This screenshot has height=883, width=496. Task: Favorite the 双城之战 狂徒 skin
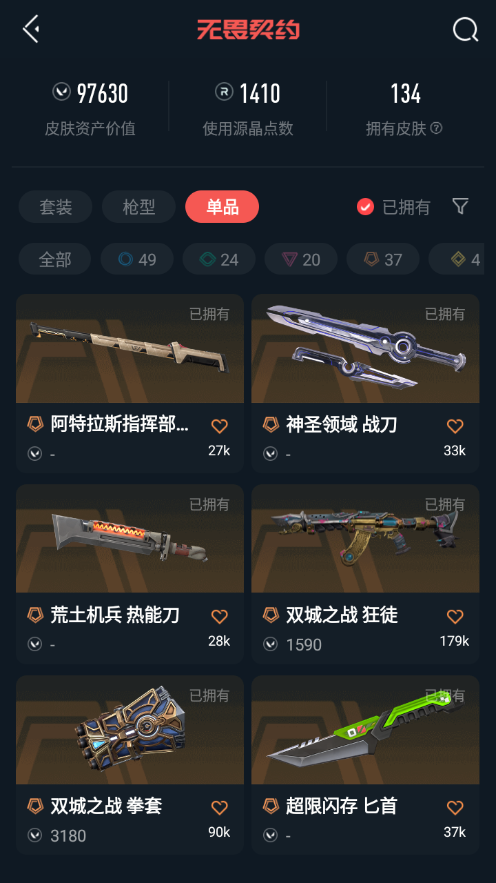tap(455, 616)
